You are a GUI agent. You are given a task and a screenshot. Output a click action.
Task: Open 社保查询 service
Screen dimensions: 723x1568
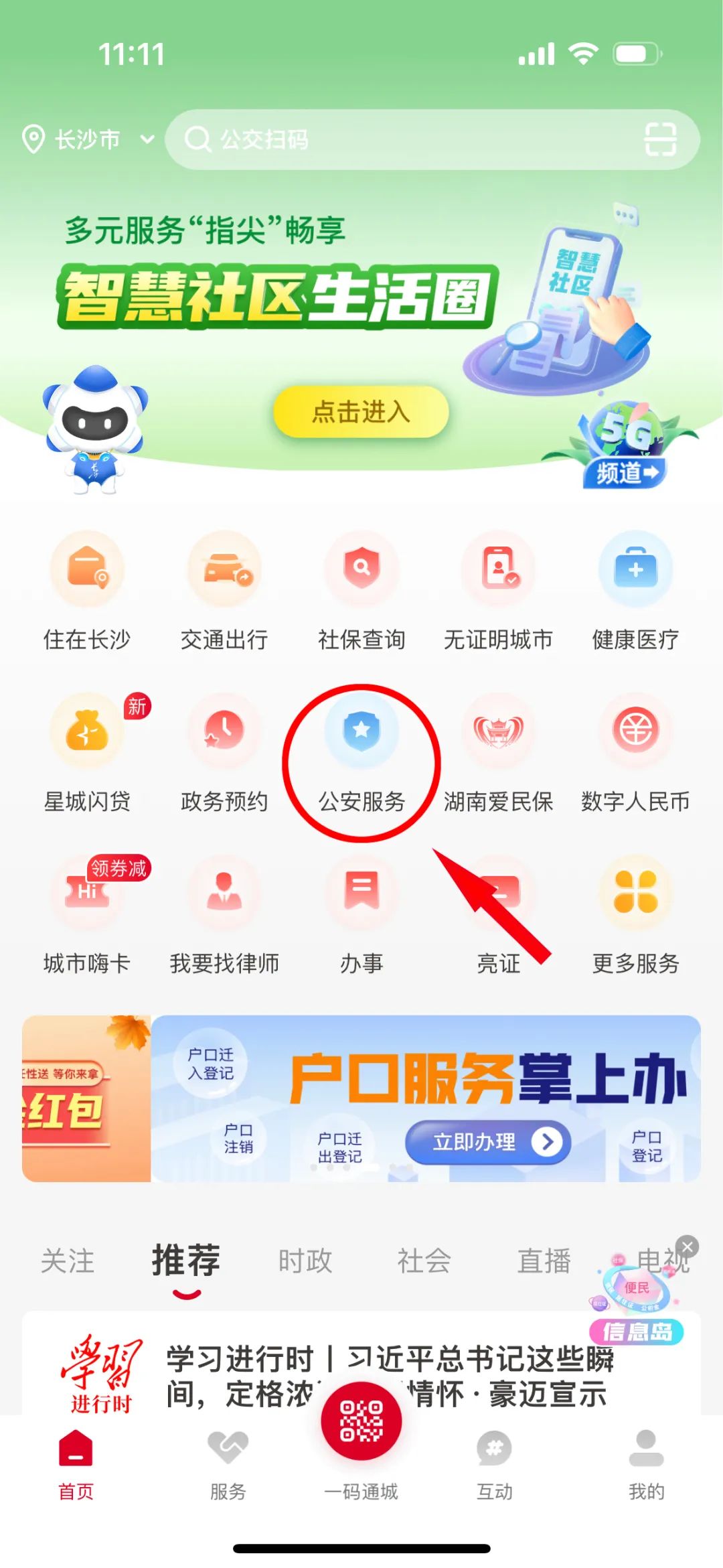(x=361, y=591)
